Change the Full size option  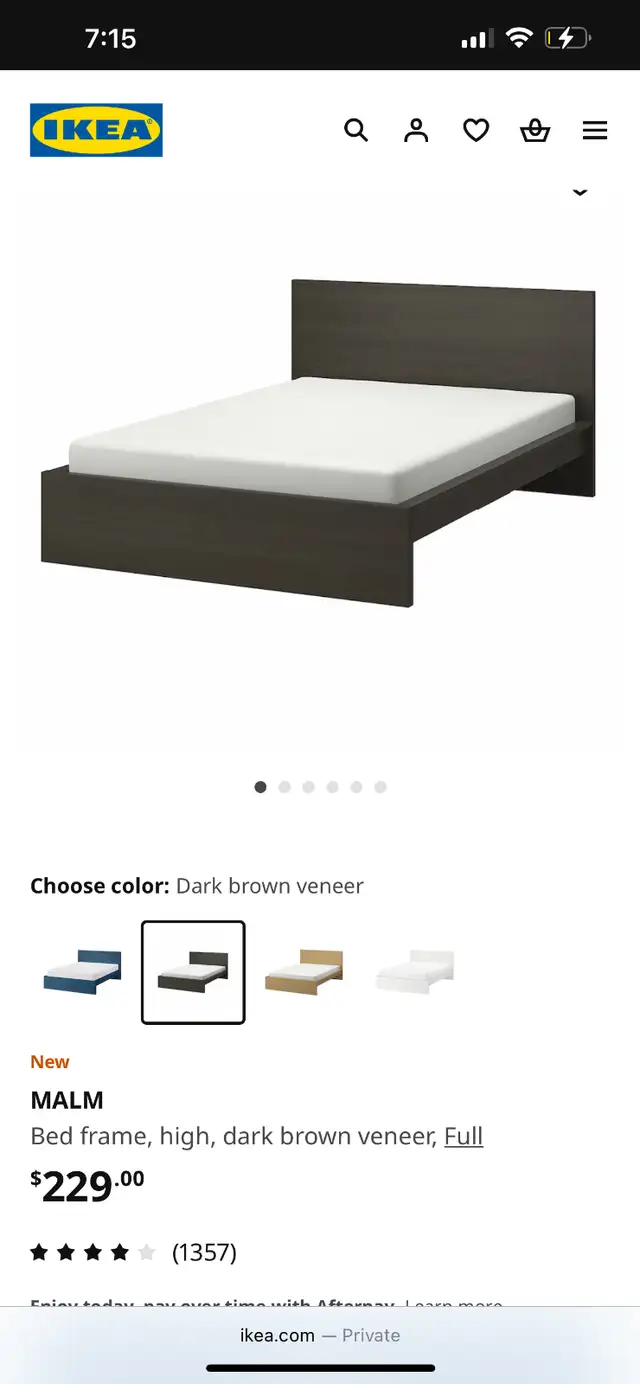click(464, 1136)
